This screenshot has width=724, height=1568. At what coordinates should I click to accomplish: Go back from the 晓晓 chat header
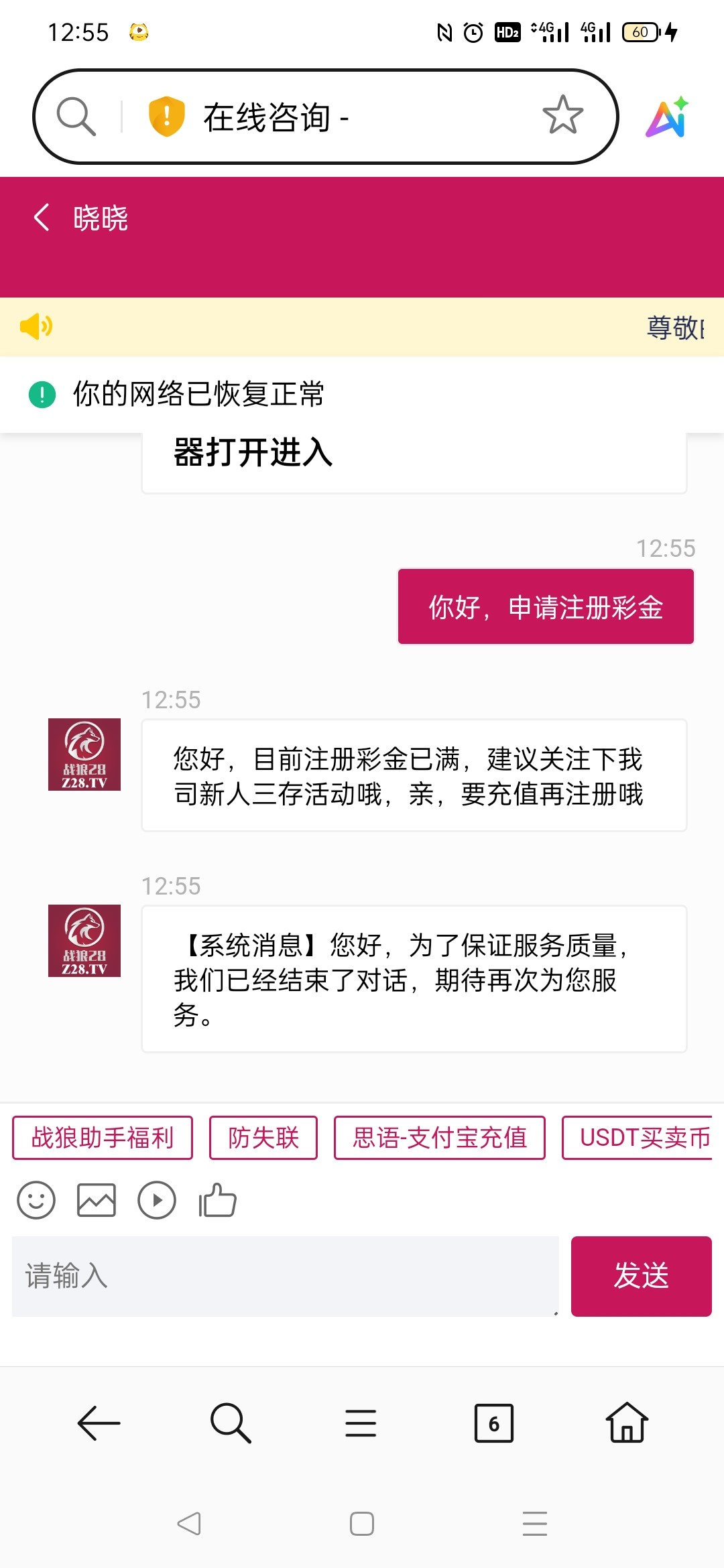click(42, 218)
